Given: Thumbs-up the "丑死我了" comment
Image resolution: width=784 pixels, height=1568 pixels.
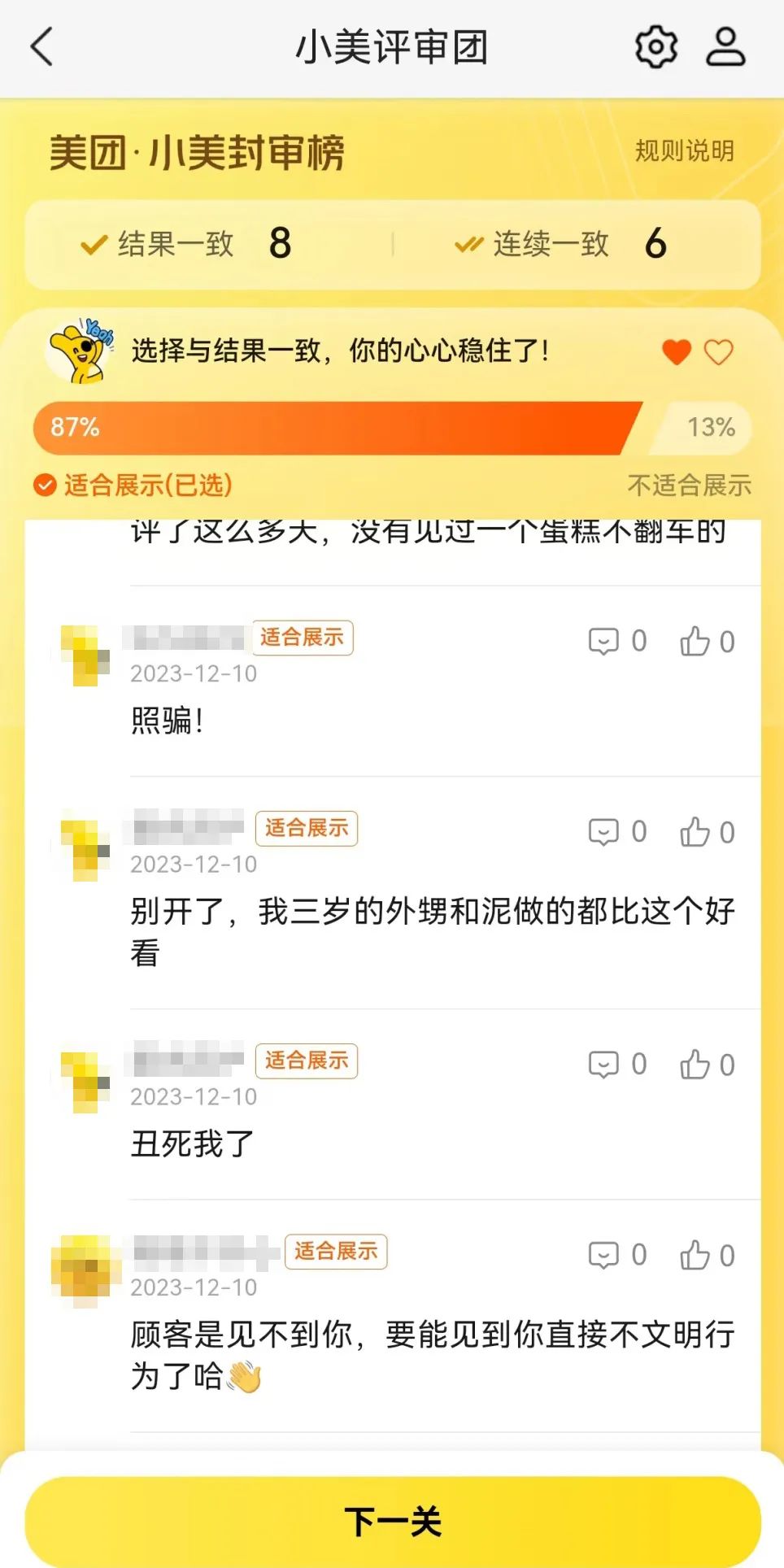Looking at the screenshot, I should (x=696, y=1064).
